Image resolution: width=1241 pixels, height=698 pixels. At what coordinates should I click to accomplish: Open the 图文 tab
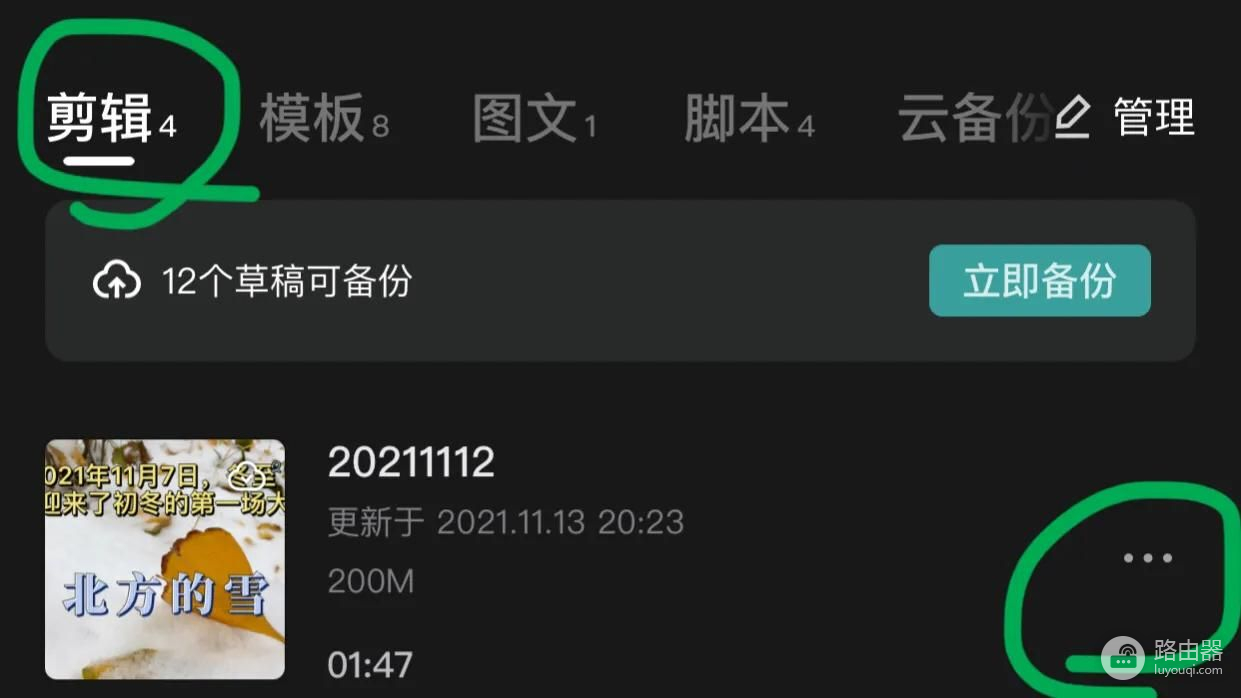[x=525, y=118]
